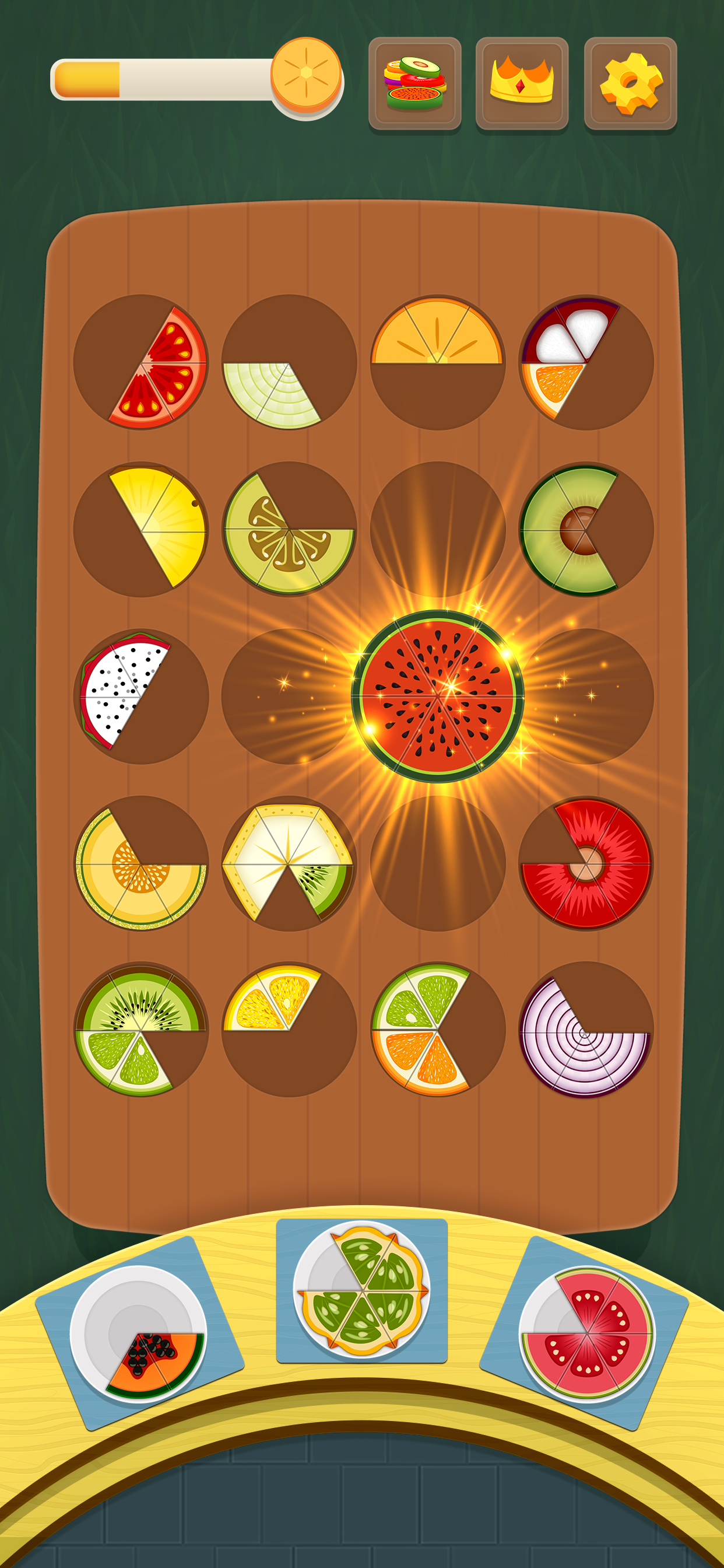Select the pink guava slices plate

pos(586,1334)
